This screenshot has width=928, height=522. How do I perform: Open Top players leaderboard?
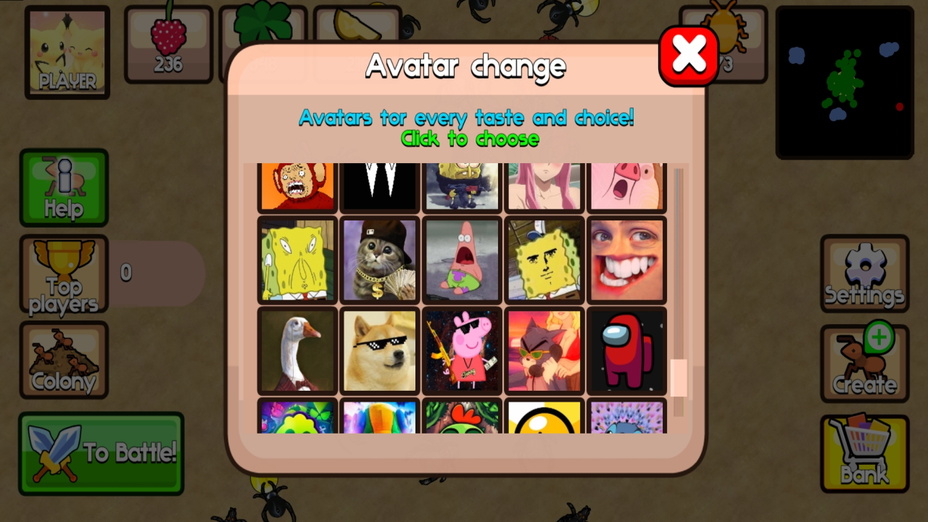point(63,275)
